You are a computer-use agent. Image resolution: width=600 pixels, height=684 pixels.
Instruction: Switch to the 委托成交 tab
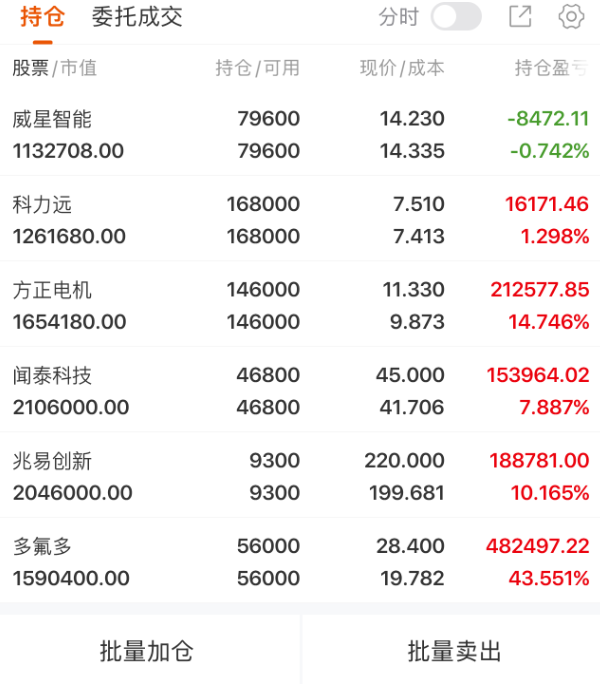(x=137, y=17)
